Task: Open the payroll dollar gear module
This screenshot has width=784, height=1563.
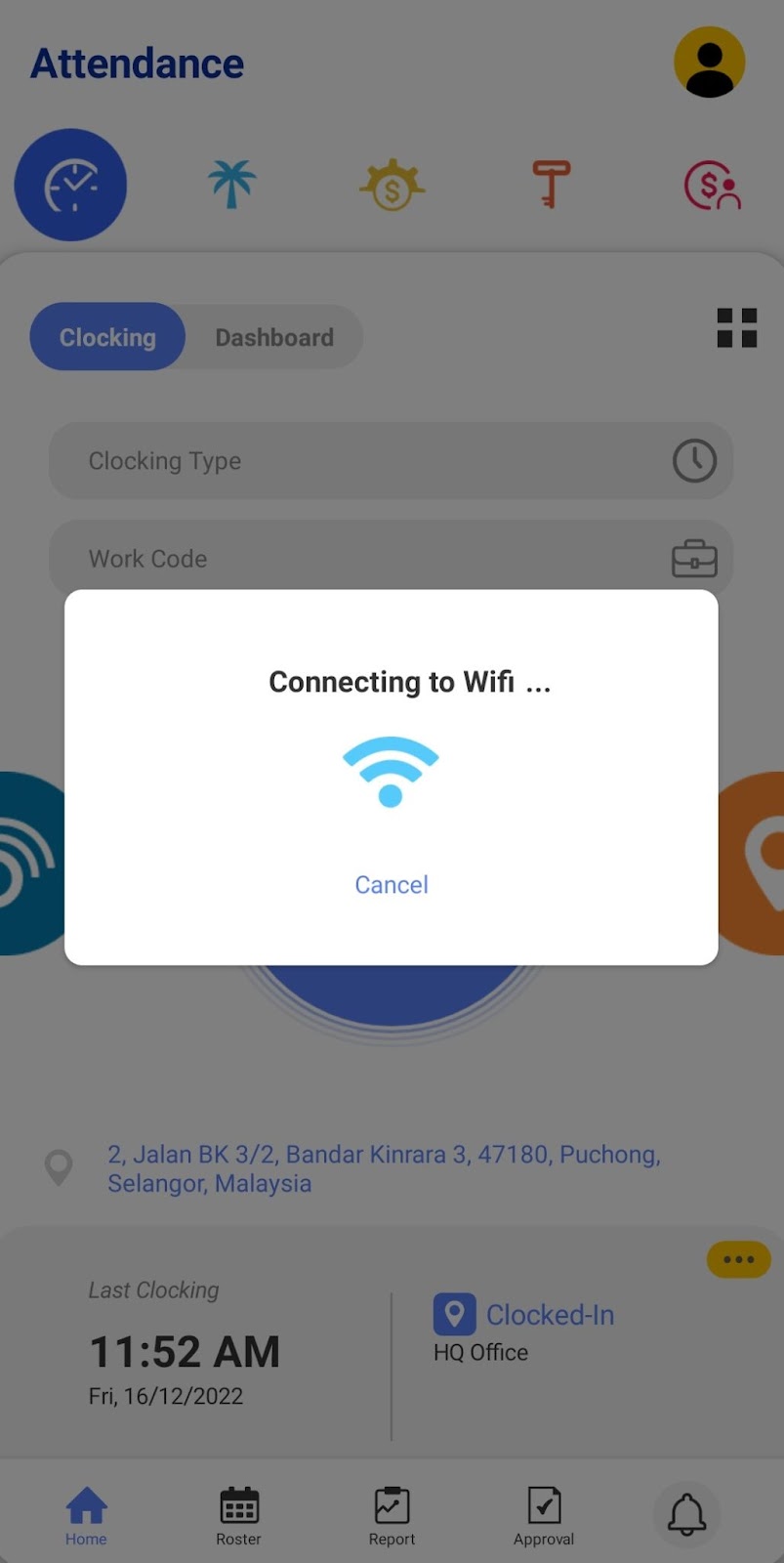Action: pos(392,185)
